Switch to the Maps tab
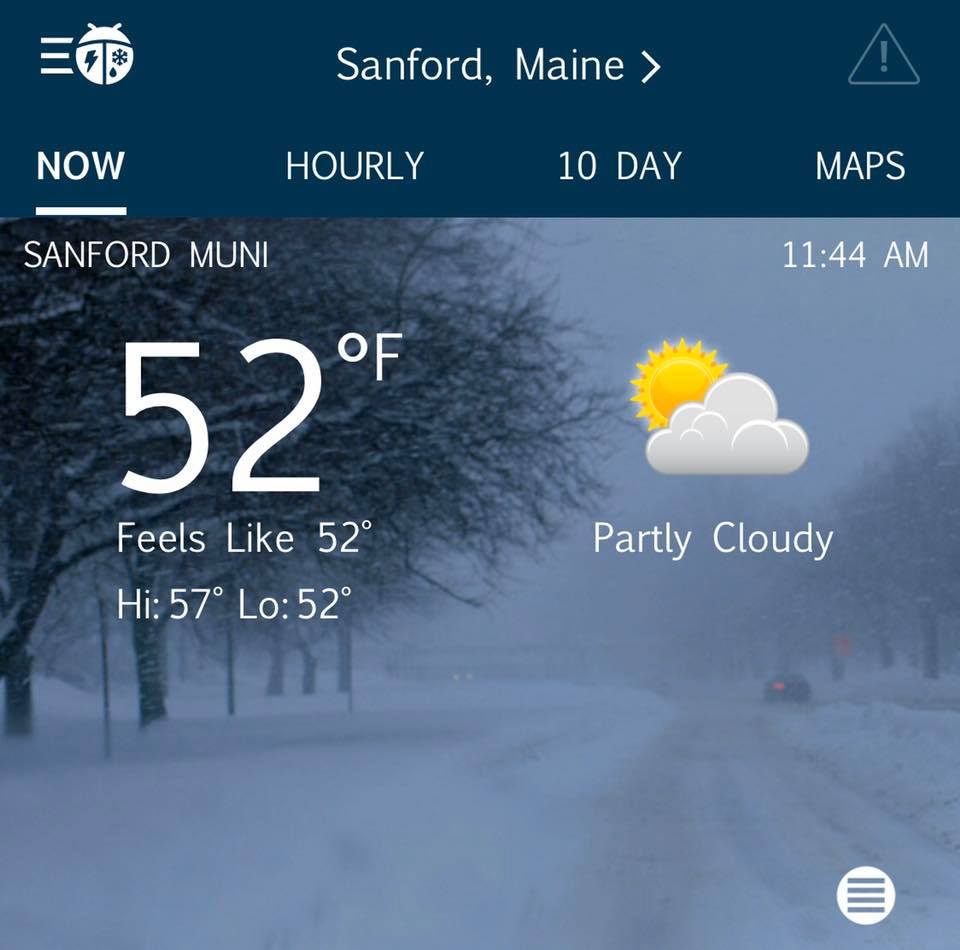 pos(860,166)
